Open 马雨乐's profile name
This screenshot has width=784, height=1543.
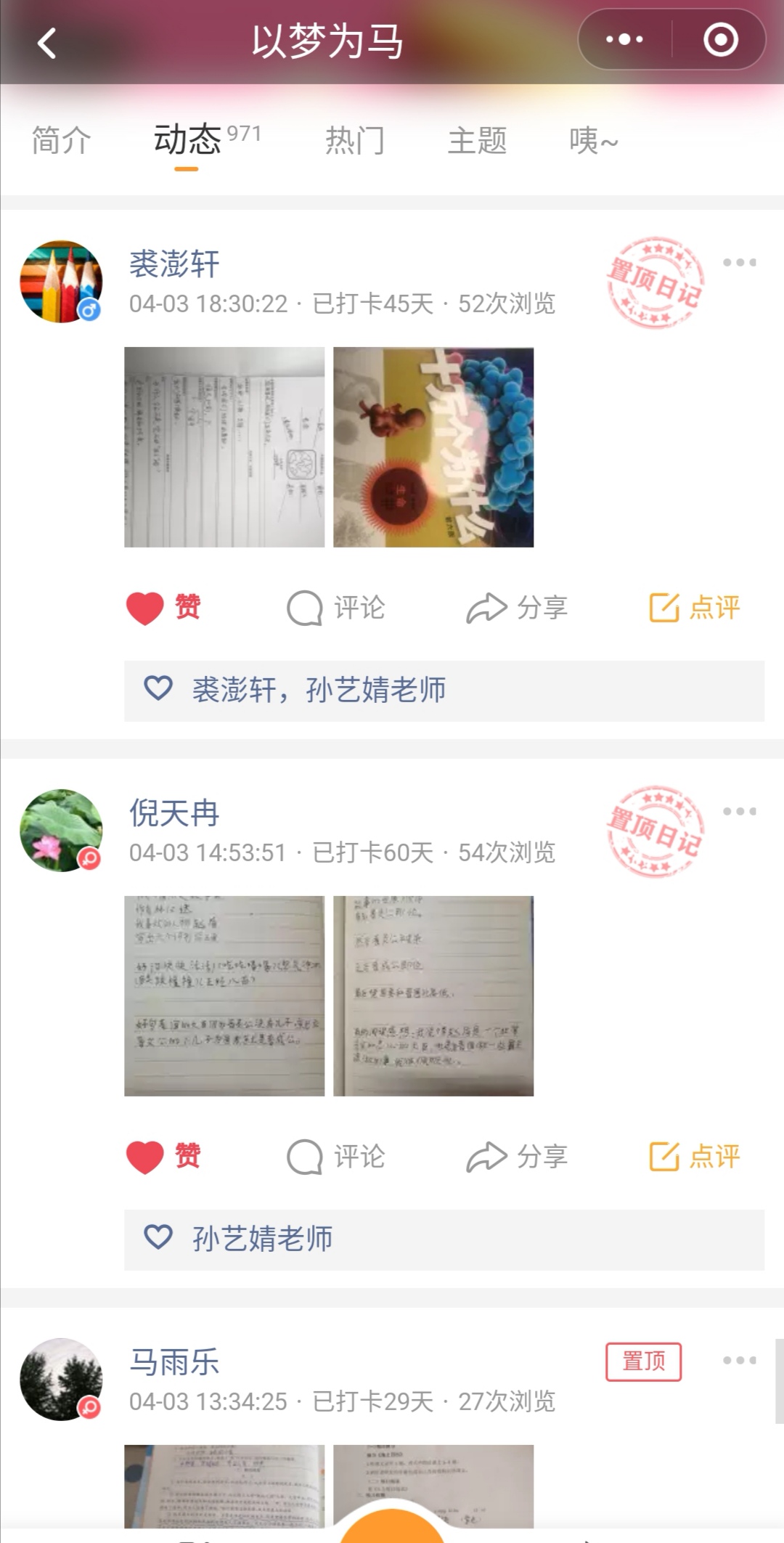click(174, 1361)
